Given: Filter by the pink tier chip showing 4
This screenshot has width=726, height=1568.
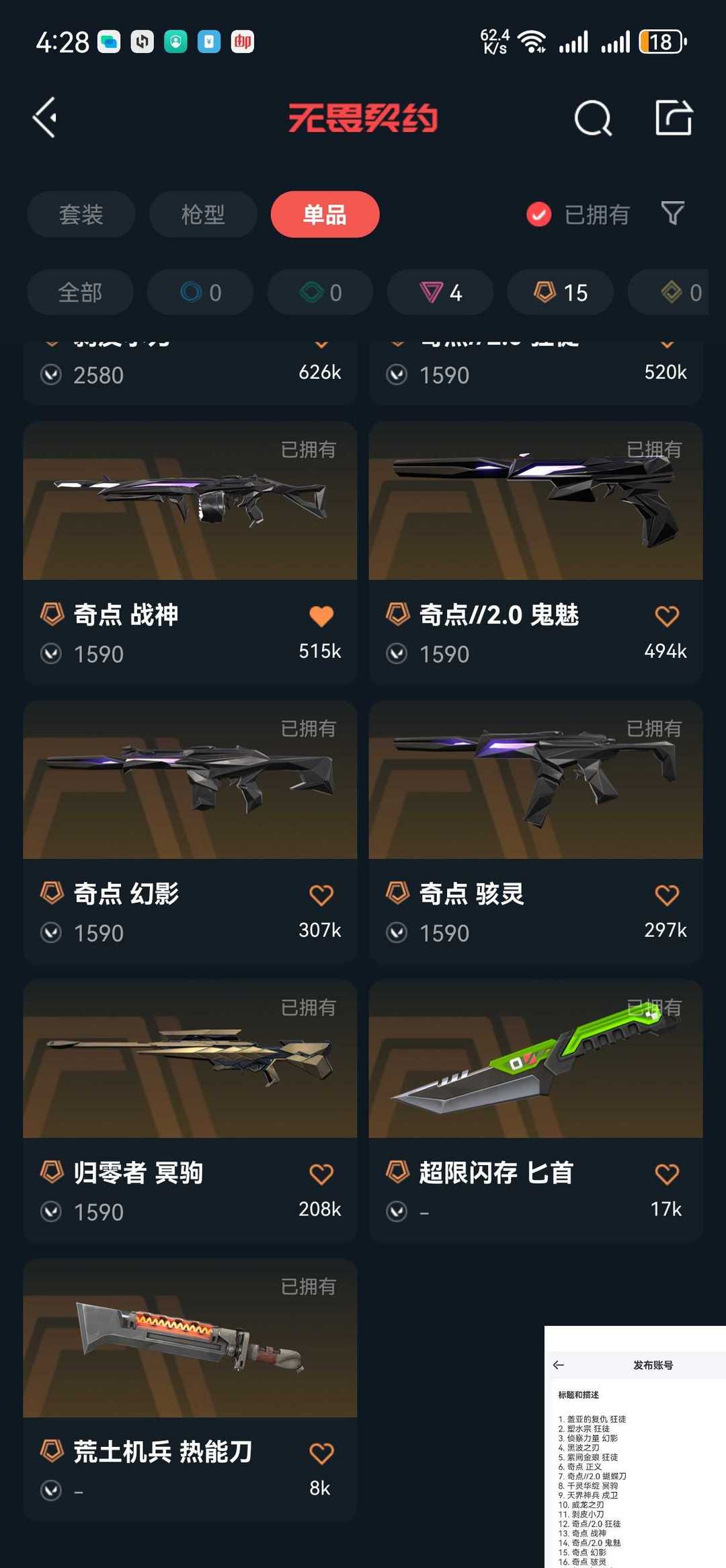Looking at the screenshot, I should [441, 293].
